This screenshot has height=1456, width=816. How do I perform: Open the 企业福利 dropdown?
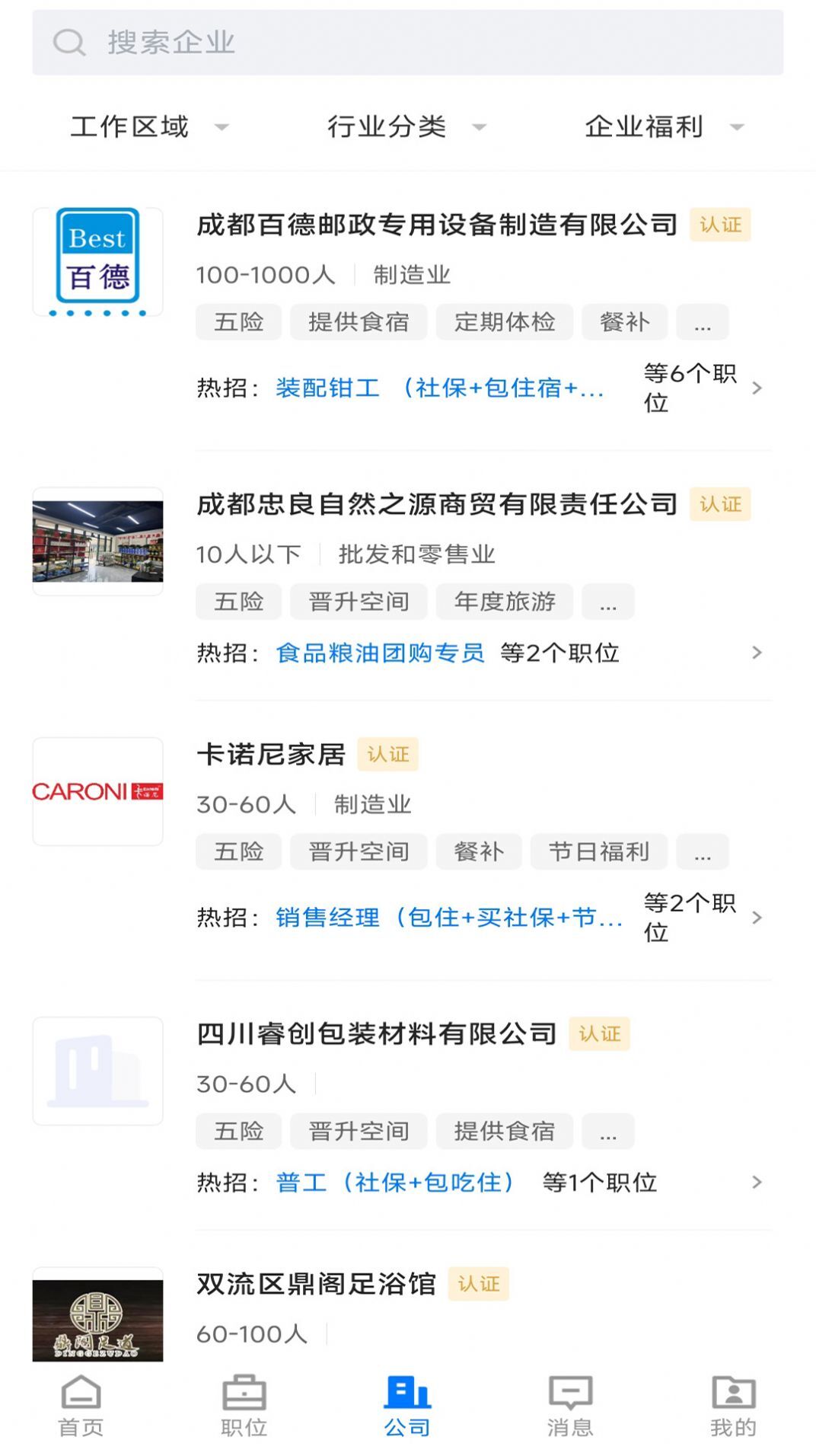pos(664,126)
